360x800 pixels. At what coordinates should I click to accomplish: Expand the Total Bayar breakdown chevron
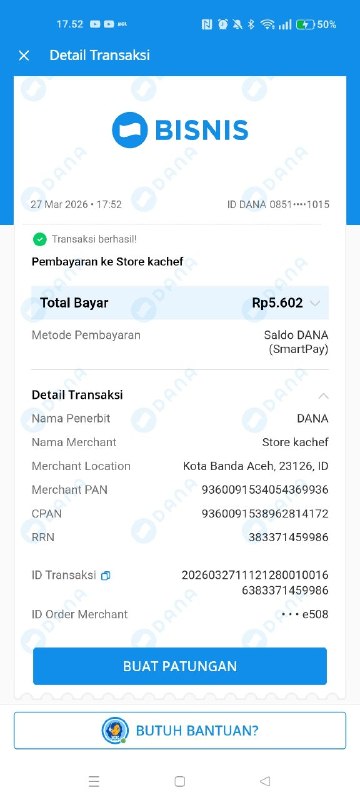(x=315, y=303)
